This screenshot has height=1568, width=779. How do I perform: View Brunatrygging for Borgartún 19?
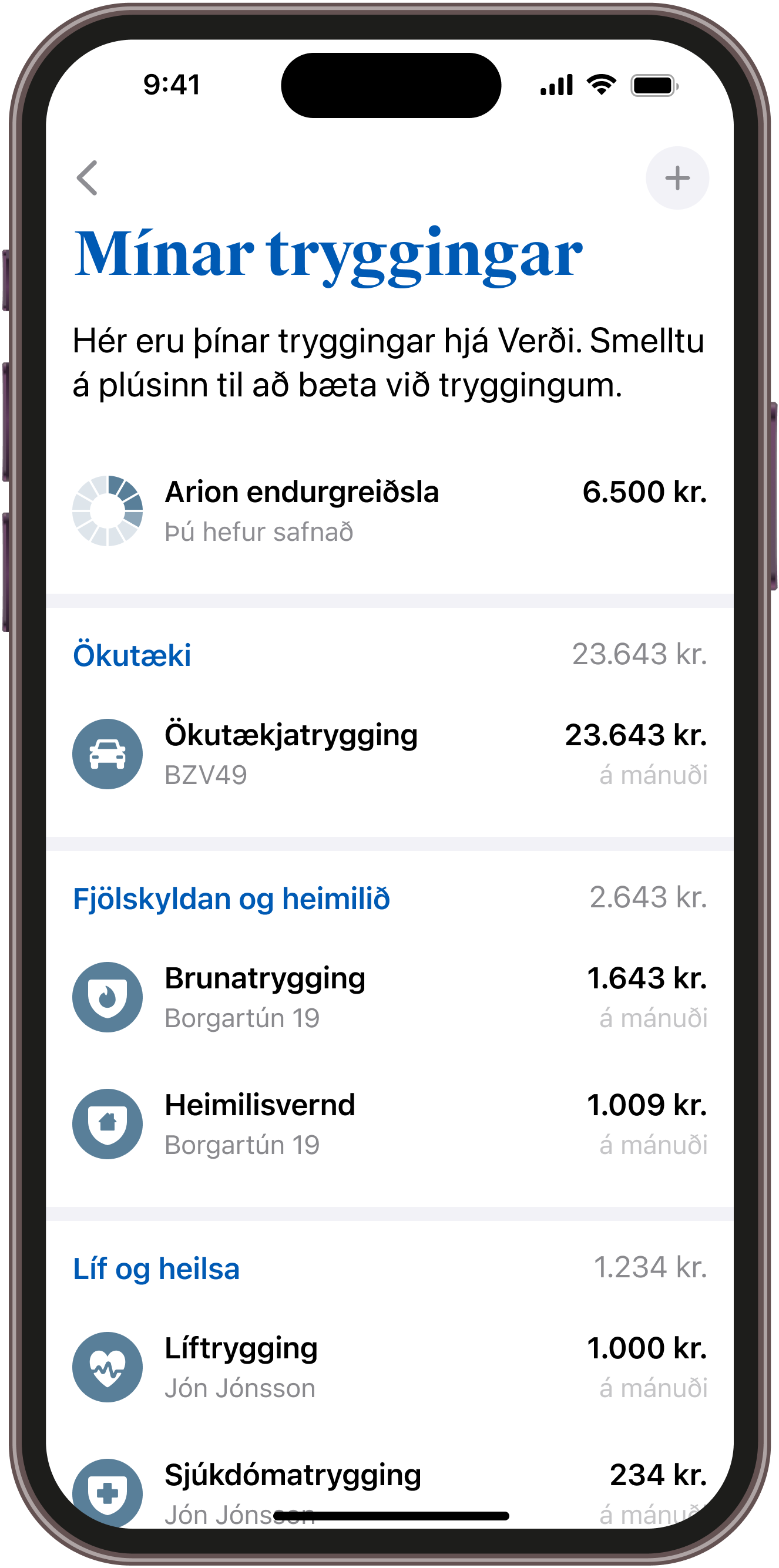click(390, 997)
